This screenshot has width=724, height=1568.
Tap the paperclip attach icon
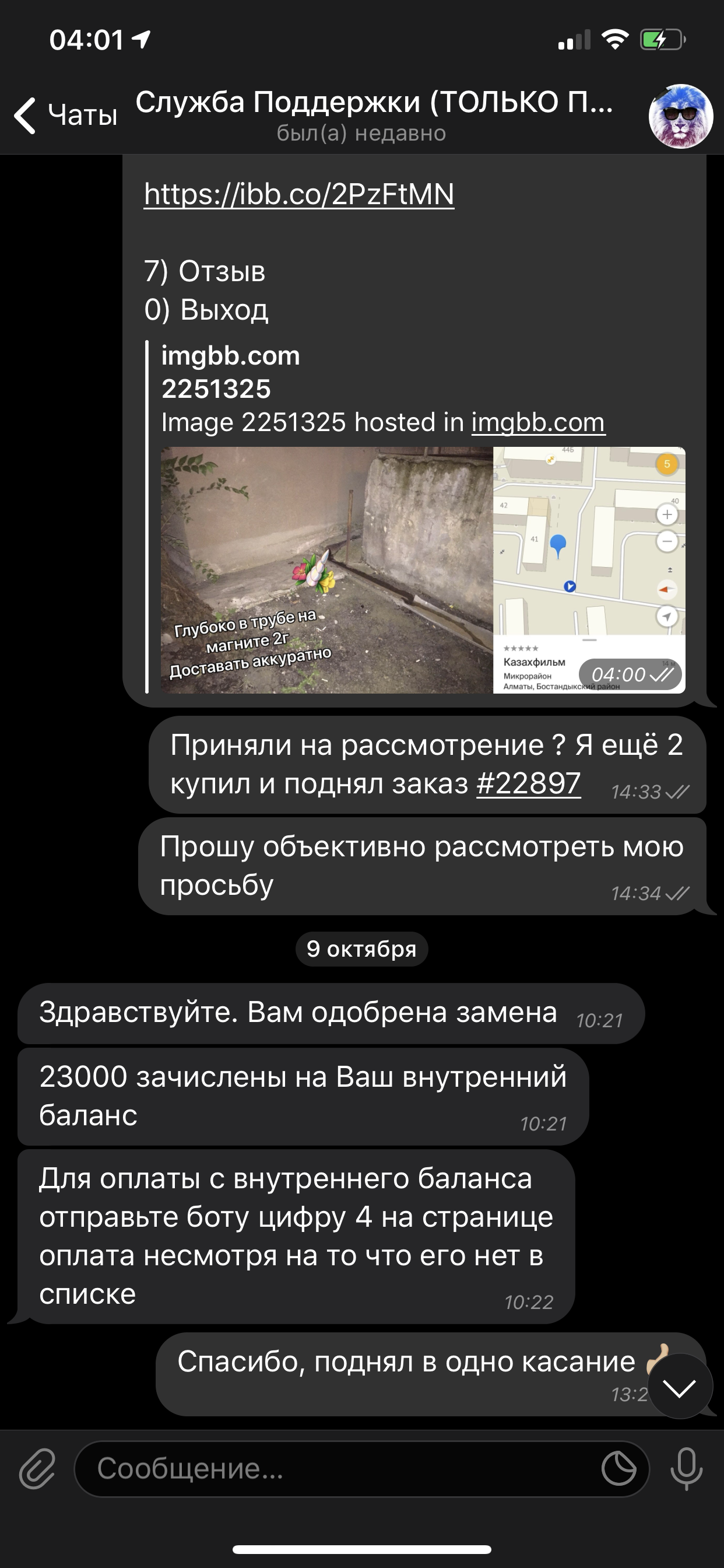37,1468
